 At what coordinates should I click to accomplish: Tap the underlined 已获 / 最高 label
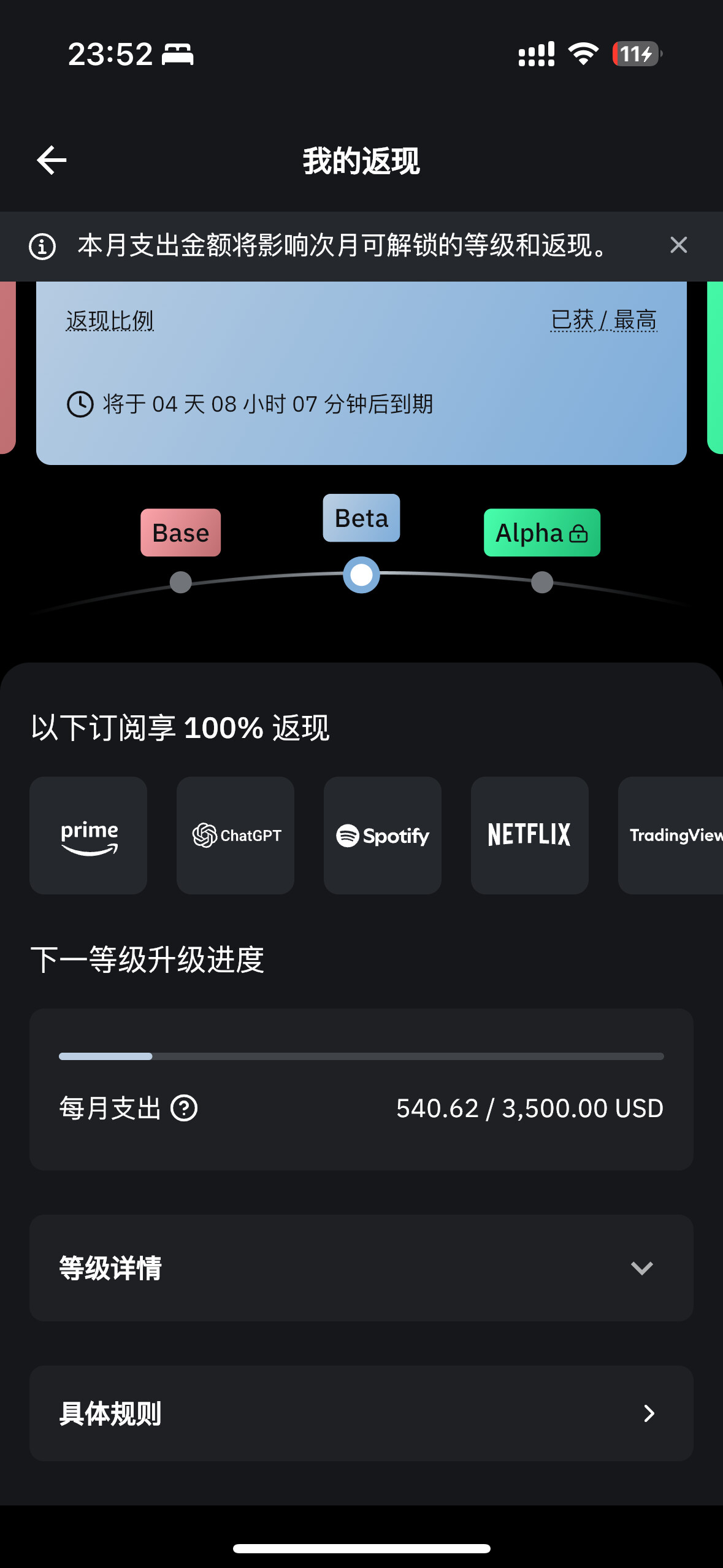[603, 321]
